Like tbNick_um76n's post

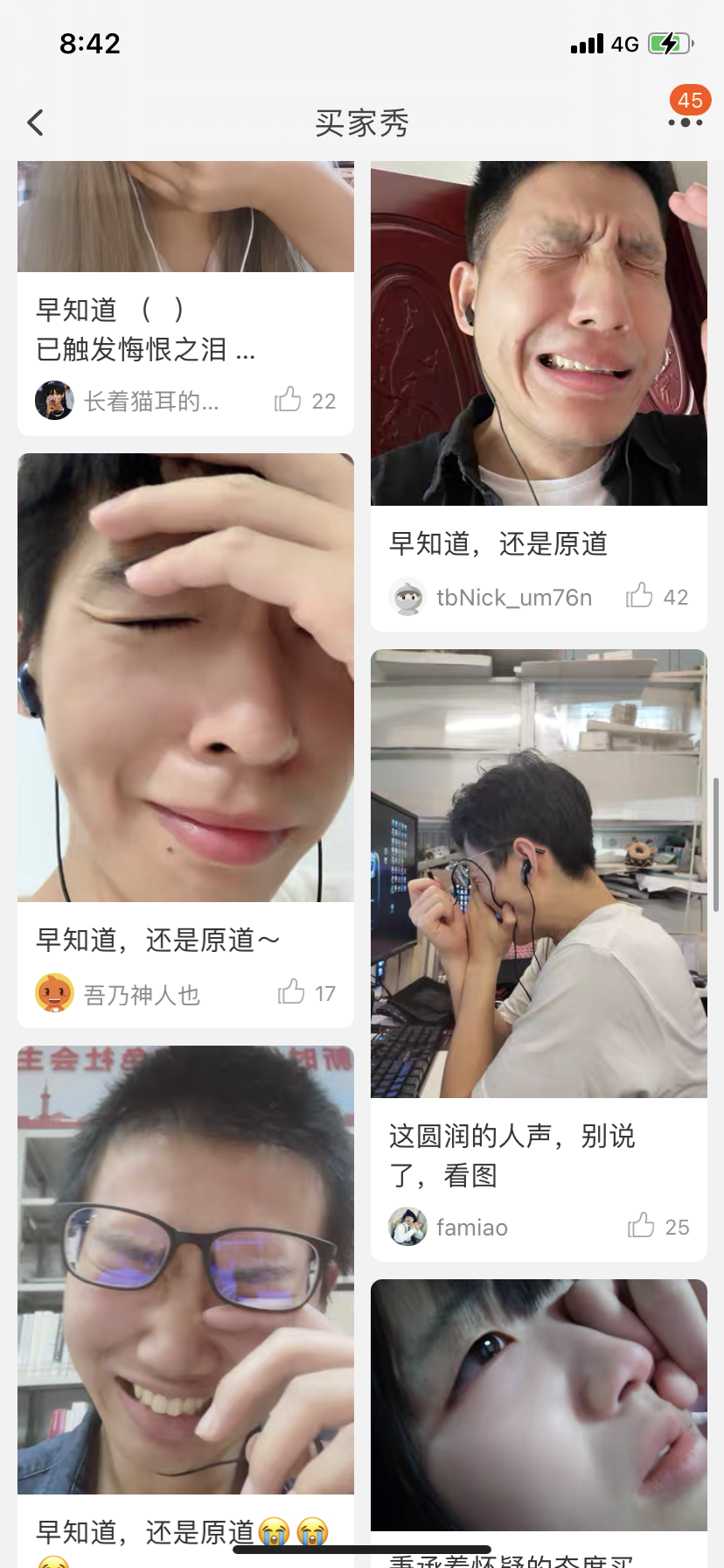(x=639, y=596)
